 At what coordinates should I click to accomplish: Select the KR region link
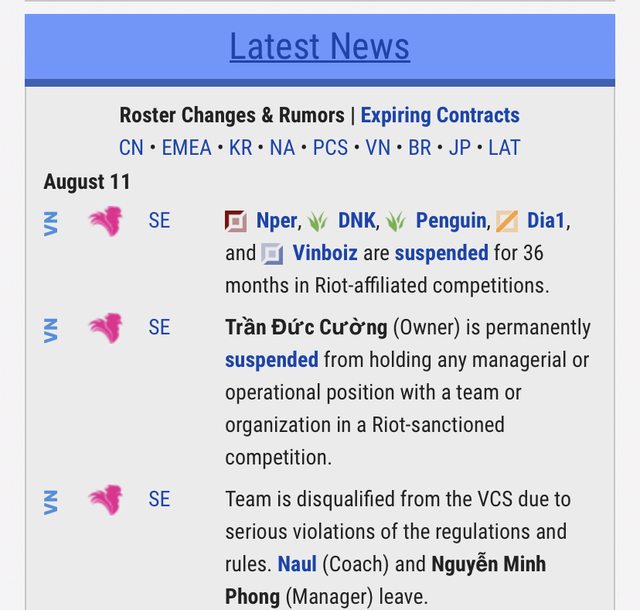[240, 148]
